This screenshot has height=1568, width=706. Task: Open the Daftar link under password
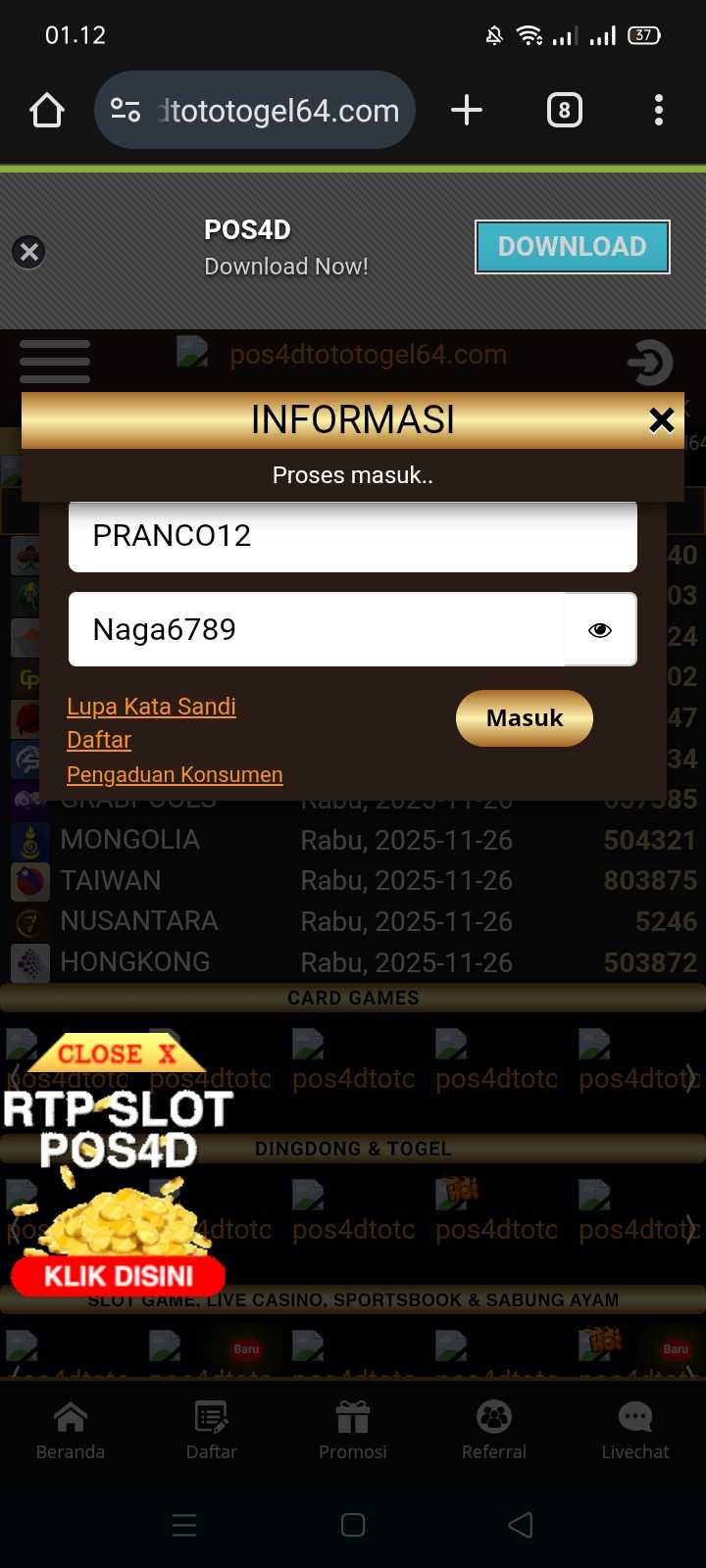(x=99, y=740)
